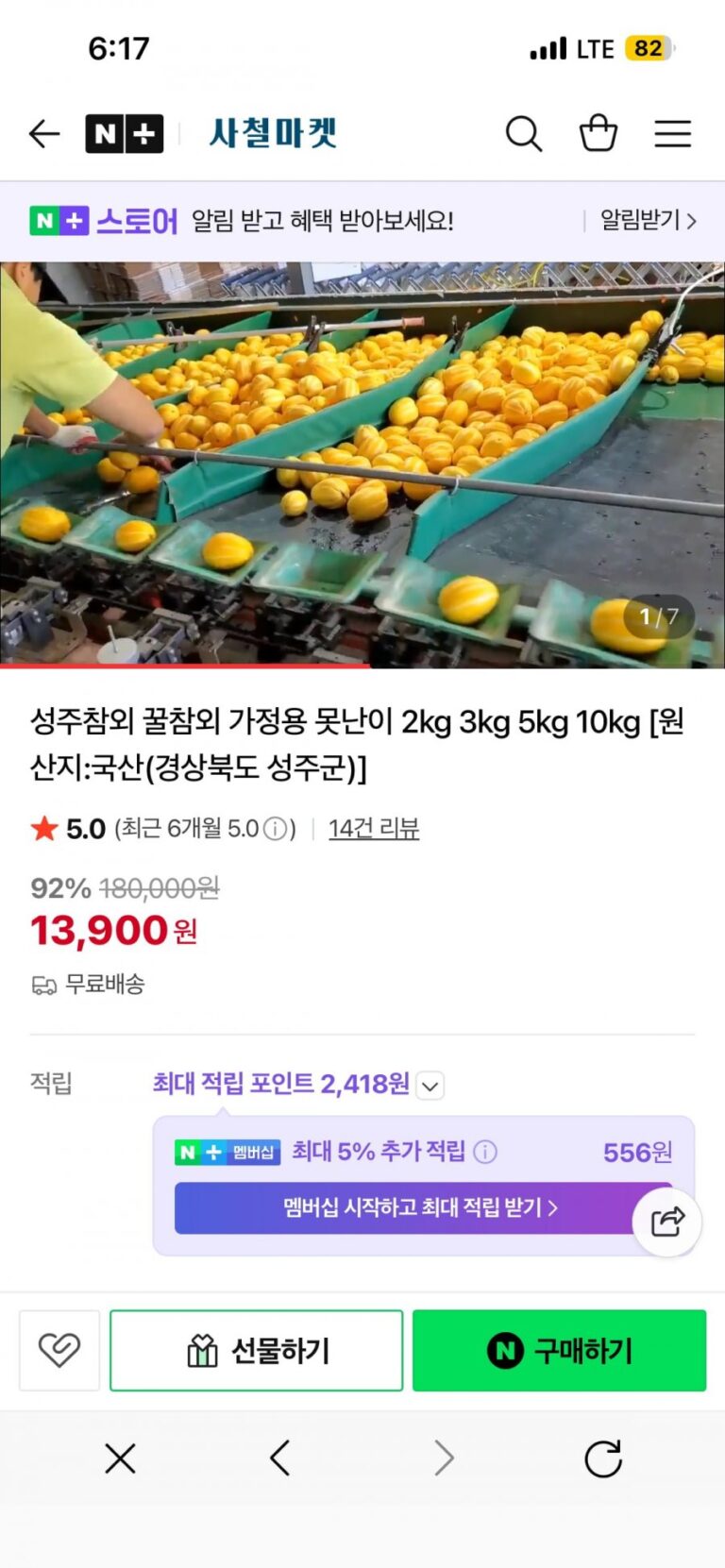Add this product to wishlist

click(x=59, y=1351)
